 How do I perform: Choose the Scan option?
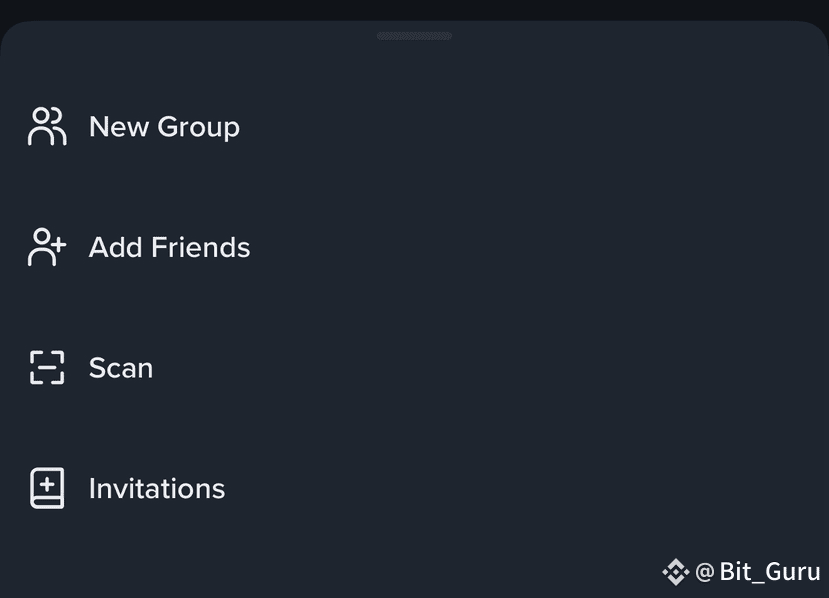[x=120, y=368]
